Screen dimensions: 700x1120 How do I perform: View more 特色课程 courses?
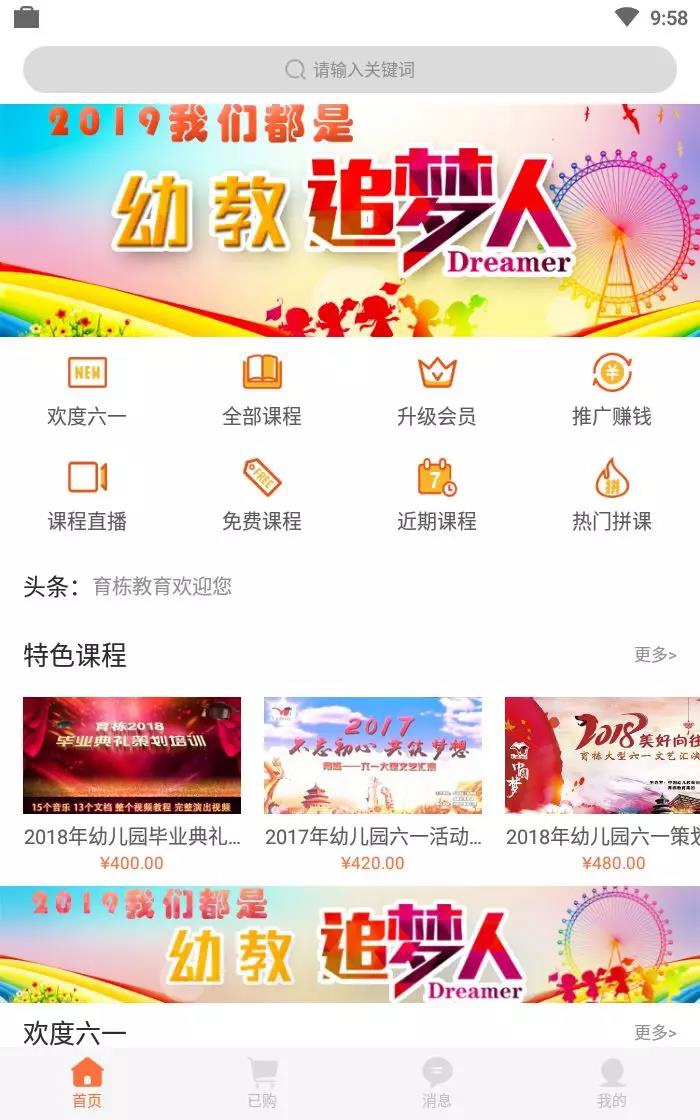tap(655, 655)
